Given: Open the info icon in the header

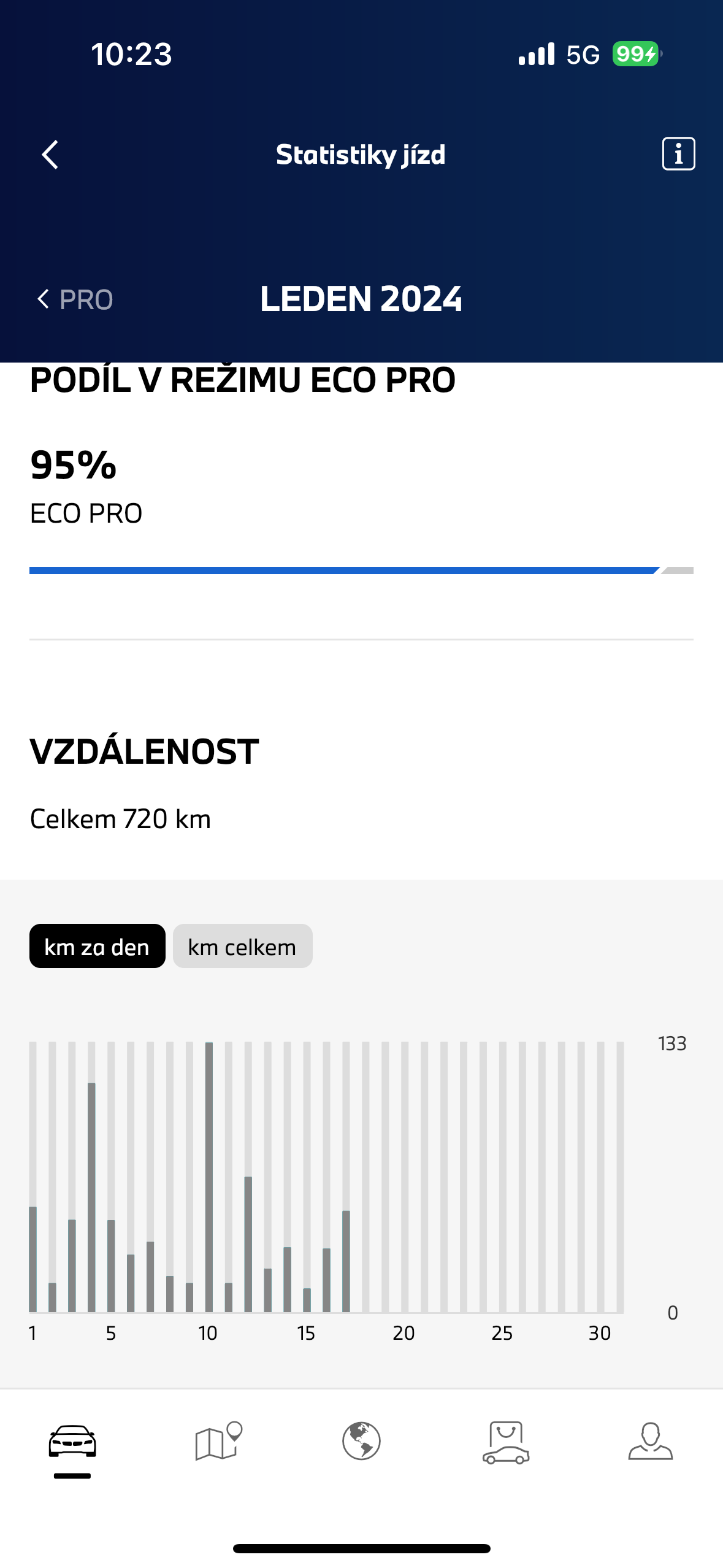Looking at the screenshot, I should point(678,153).
